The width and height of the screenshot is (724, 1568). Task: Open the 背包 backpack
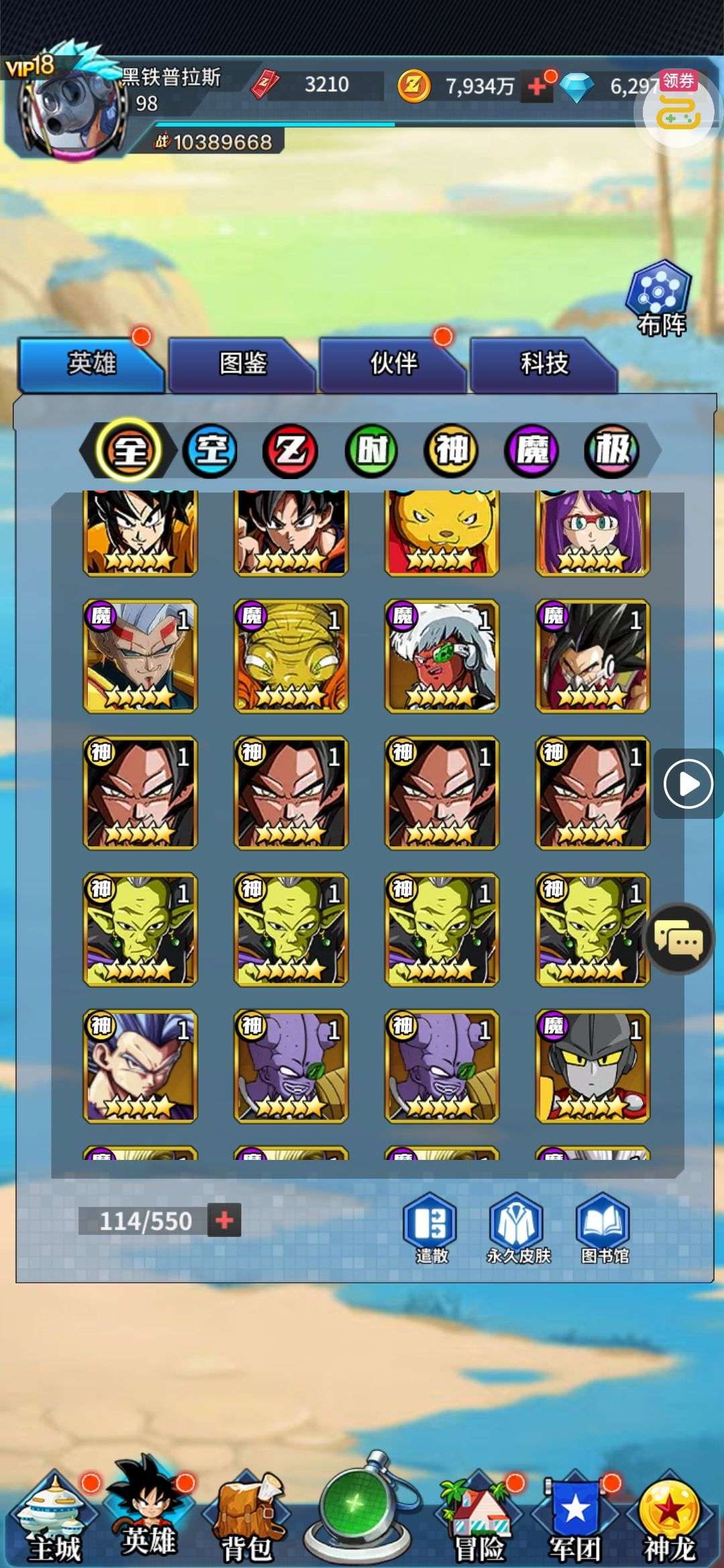pyautogui.click(x=247, y=1514)
